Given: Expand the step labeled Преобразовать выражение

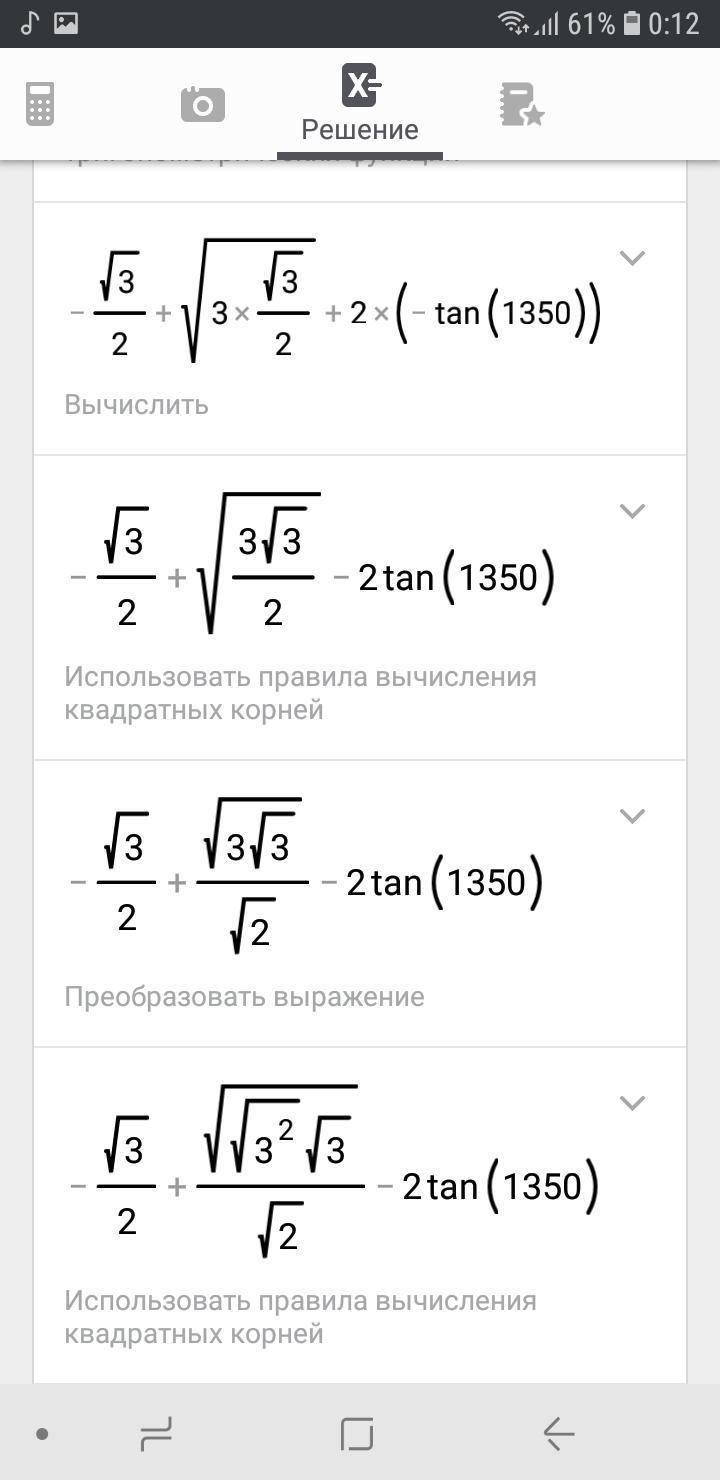Looking at the screenshot, I should (631, 816).
